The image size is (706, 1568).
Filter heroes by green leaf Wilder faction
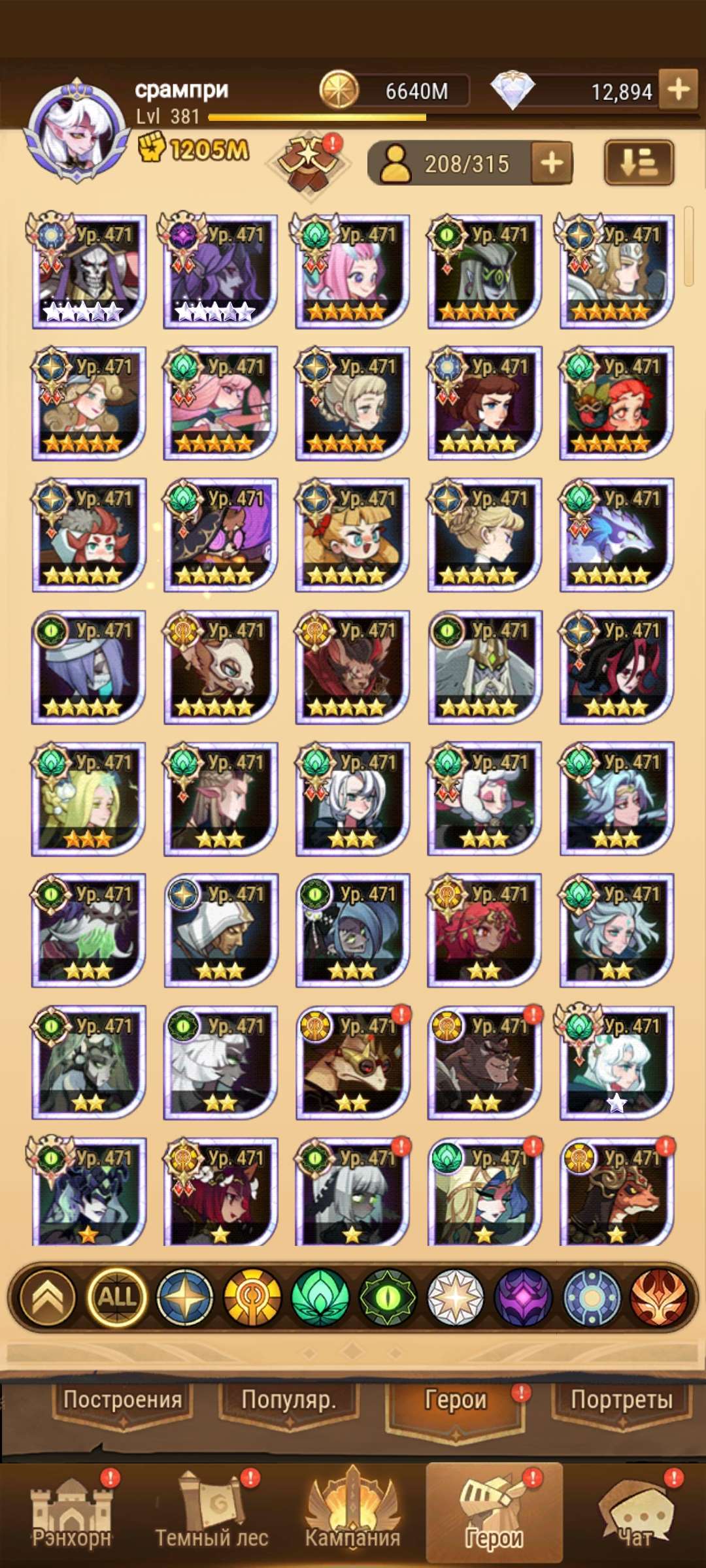pyautogui.click(x=320, y=1297)
